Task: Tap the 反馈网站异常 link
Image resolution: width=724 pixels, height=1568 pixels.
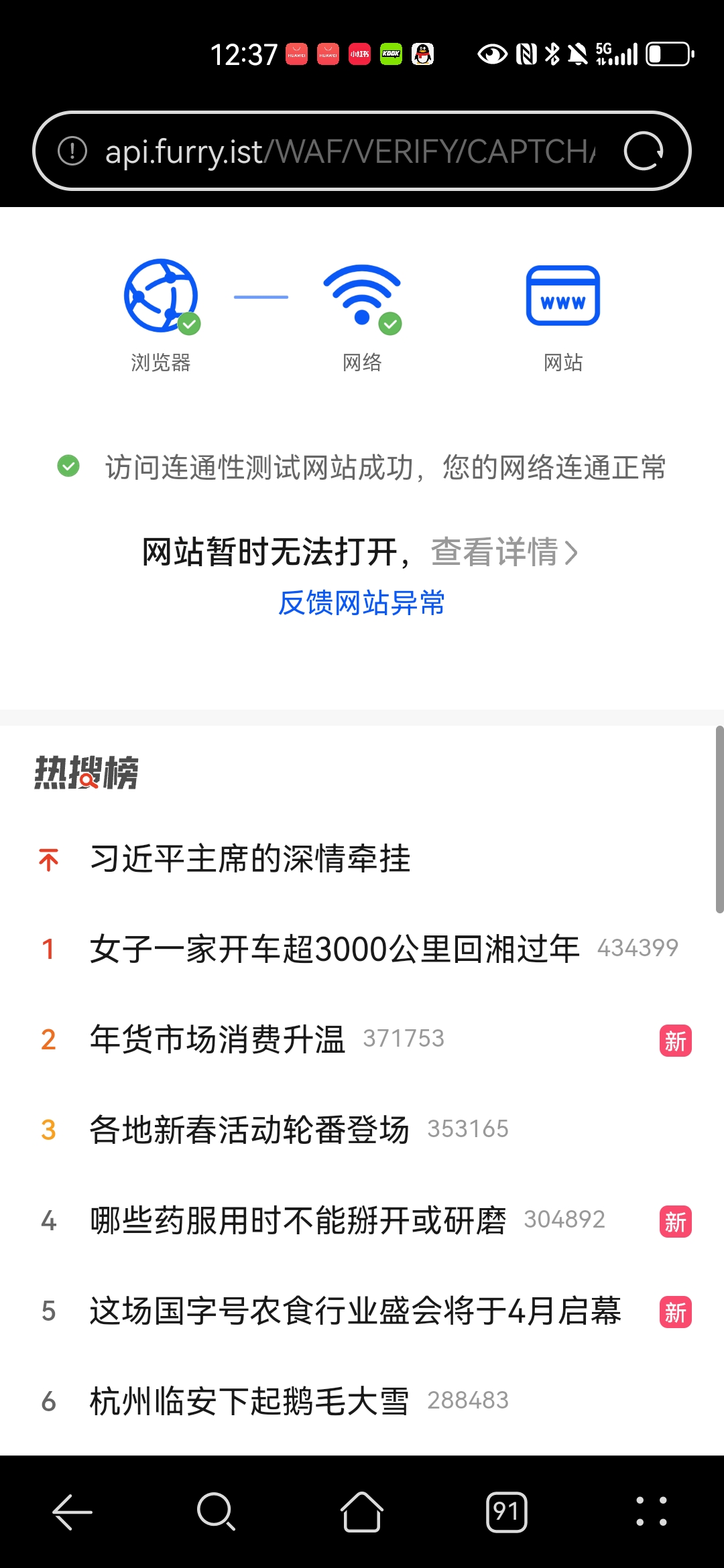Action: pos(362,603)
